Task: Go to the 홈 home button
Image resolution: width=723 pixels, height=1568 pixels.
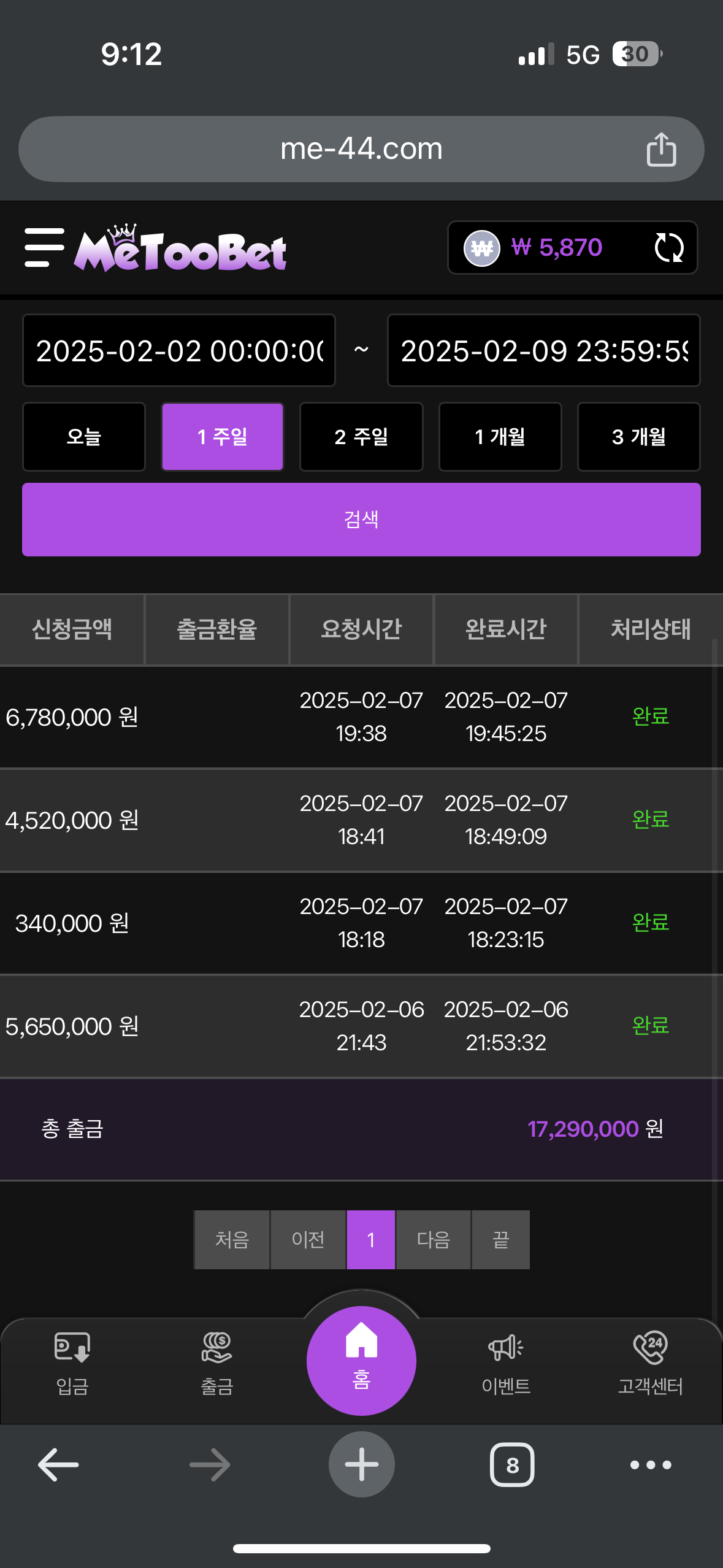Action: (361, 1361)
